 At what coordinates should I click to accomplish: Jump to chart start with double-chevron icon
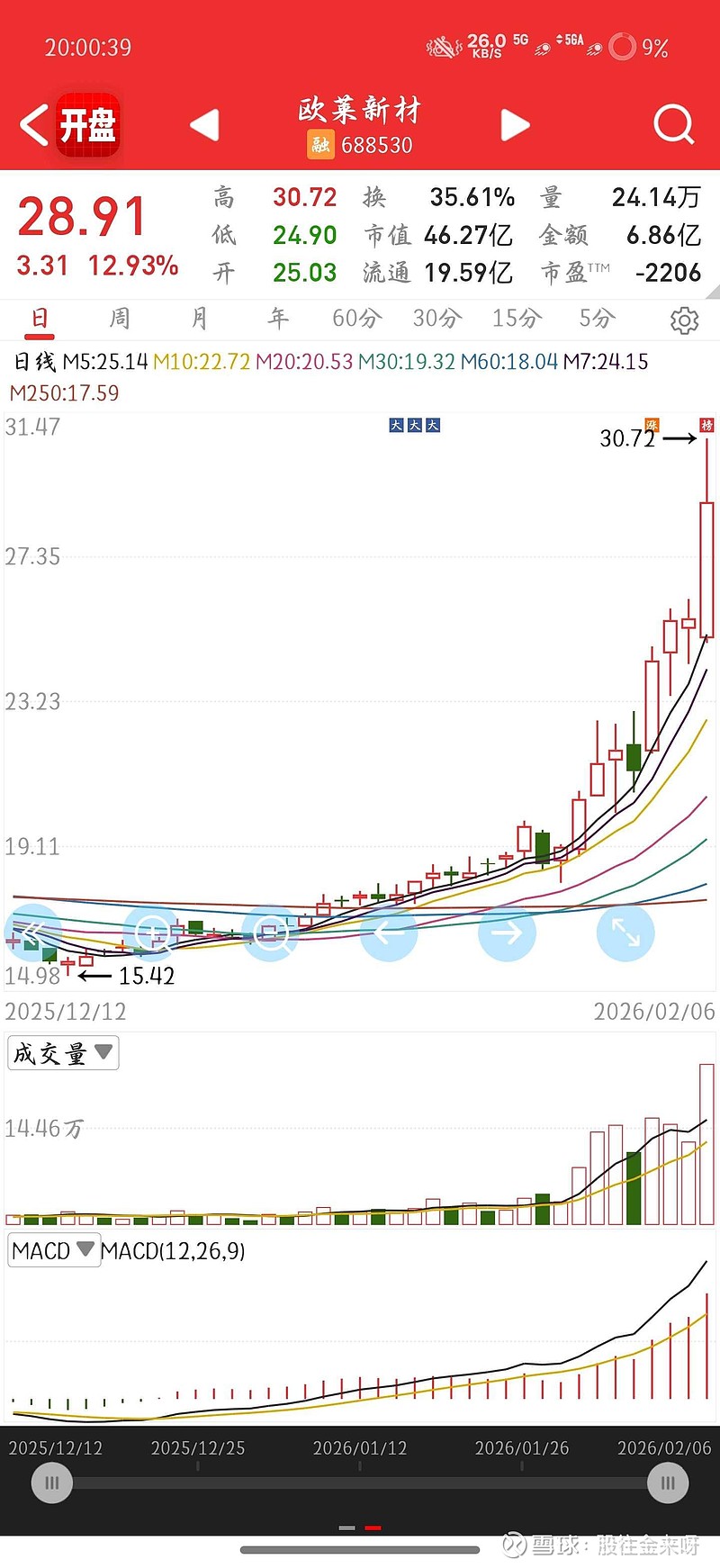coord(33,933)
